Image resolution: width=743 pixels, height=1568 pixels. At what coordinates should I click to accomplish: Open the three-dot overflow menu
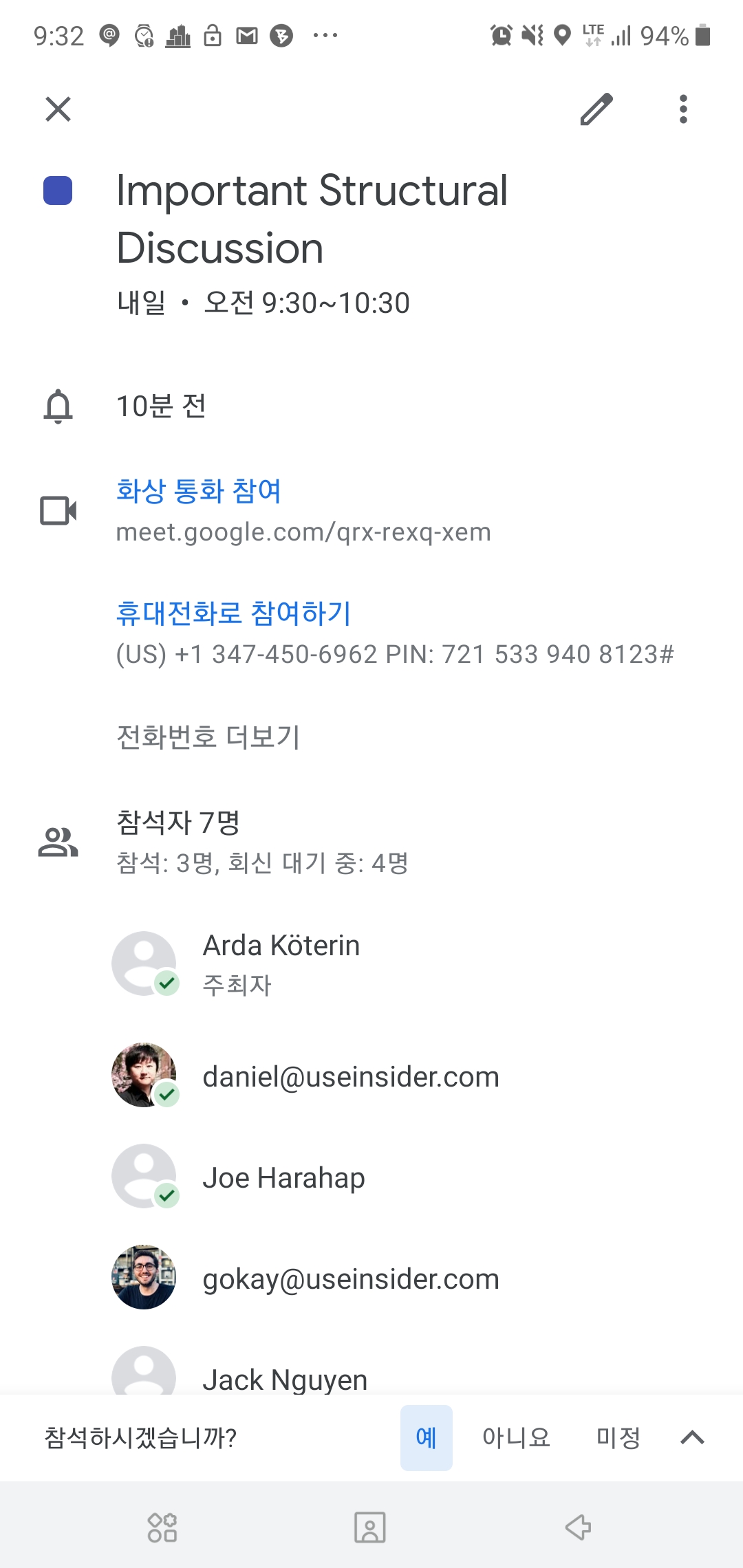point(683,109)
